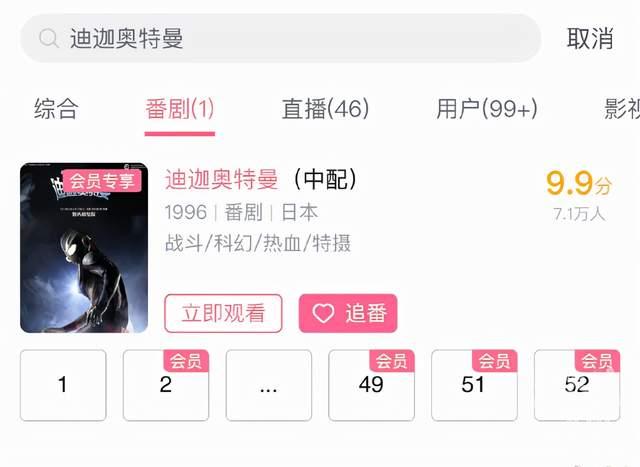Screen dimensions: 640x467
Task: Expand the hidden episodes with the ... tile
Action: 268,385
